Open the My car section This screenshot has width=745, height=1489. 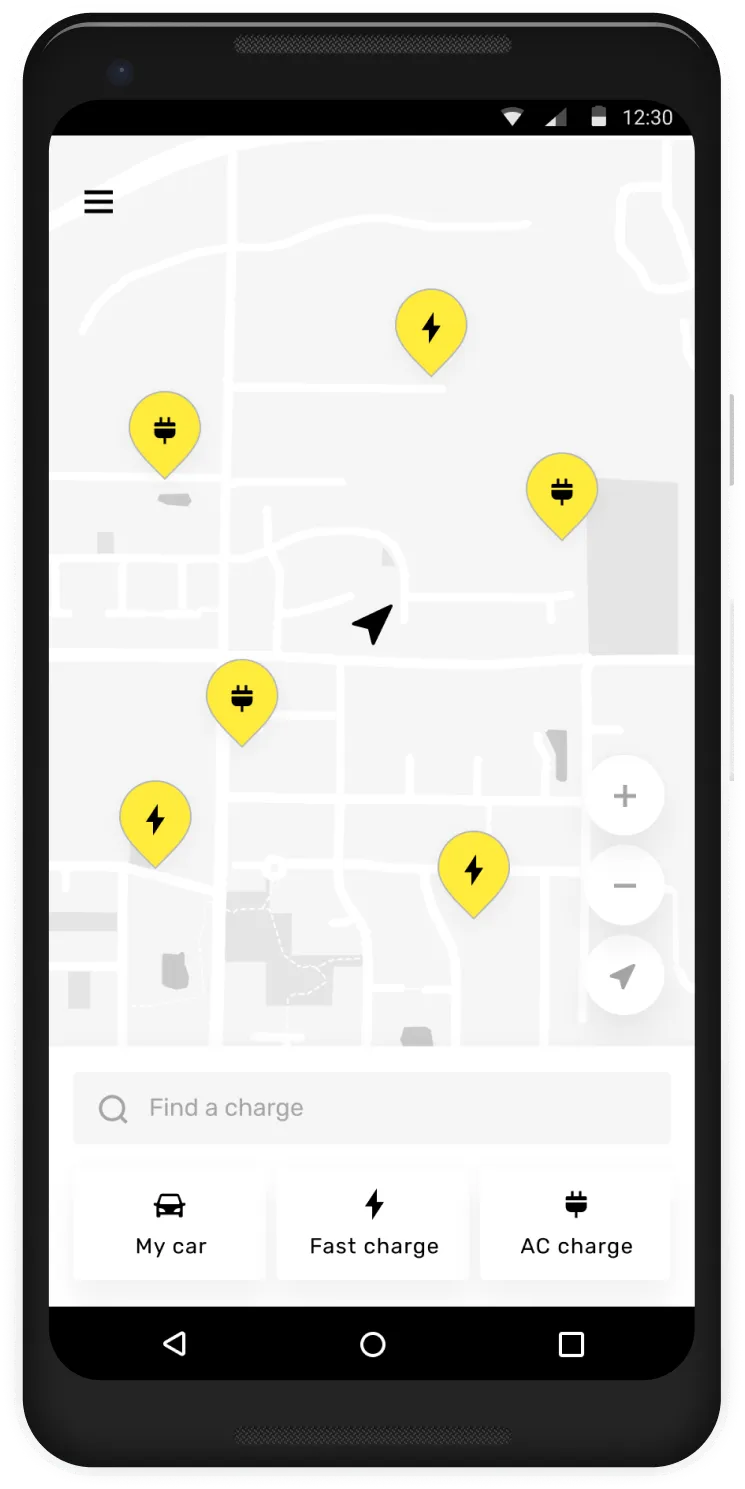click(170, 1225)
